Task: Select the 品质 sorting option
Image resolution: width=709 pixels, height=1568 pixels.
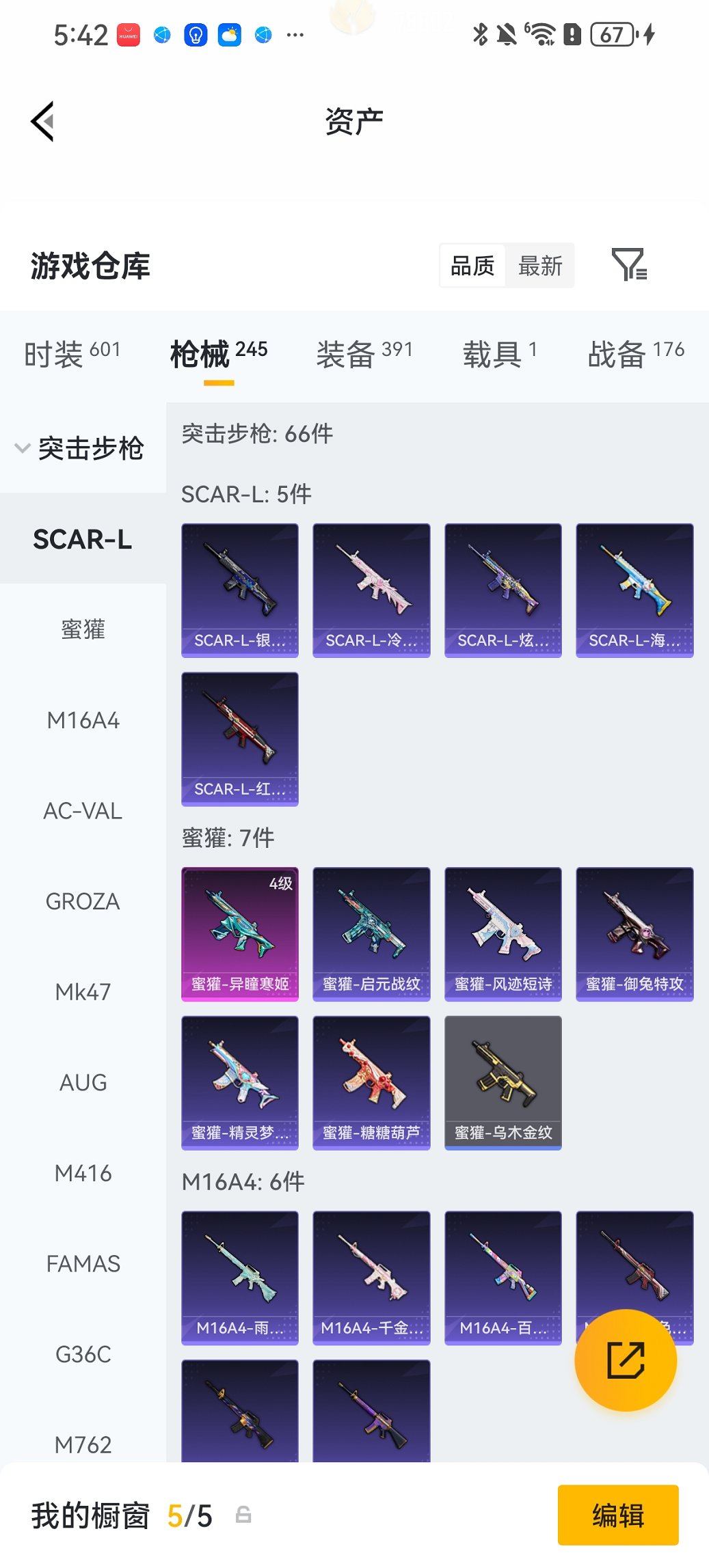Action: 472,265
